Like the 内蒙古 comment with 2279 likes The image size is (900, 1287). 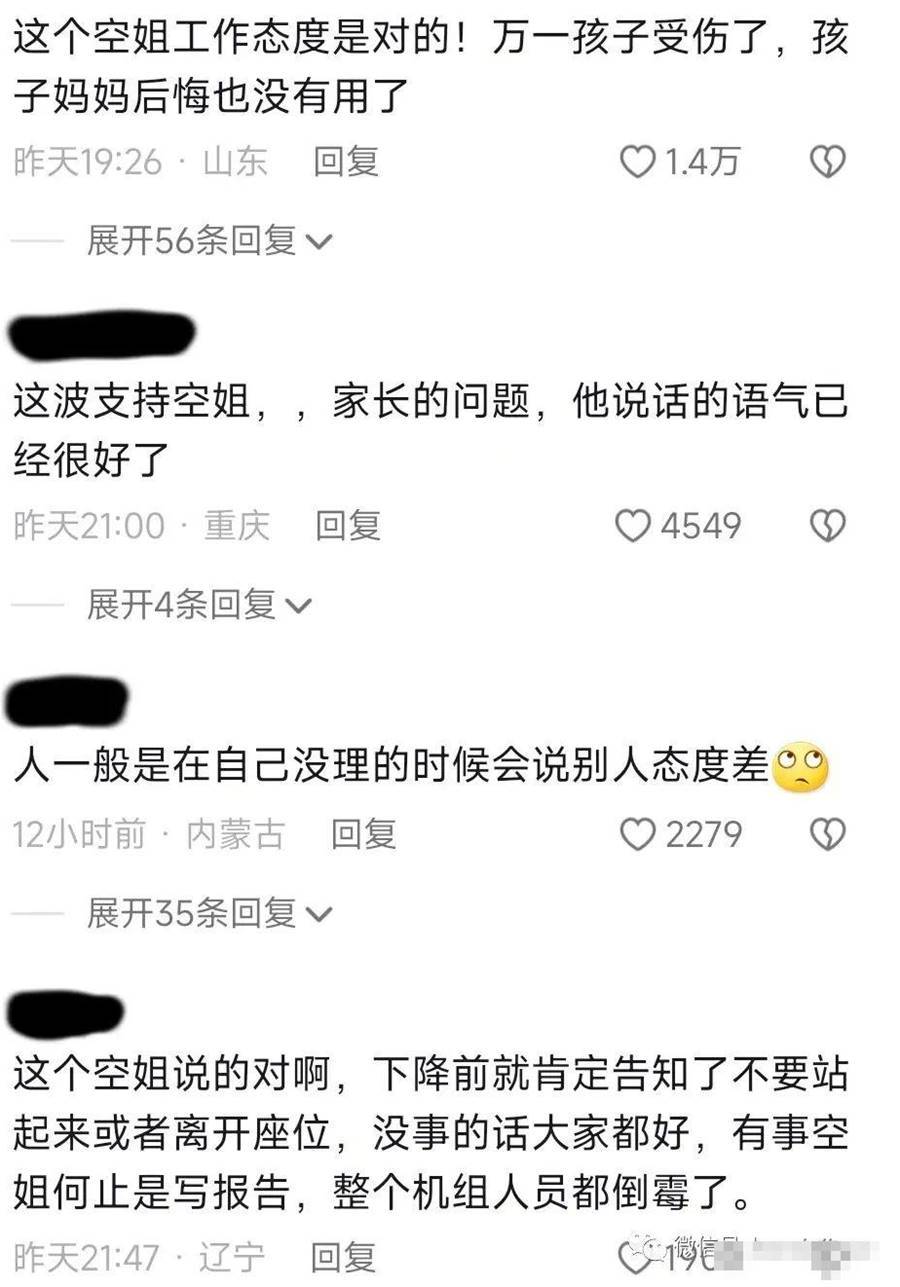pyautogui.click(x=637, y=834)
